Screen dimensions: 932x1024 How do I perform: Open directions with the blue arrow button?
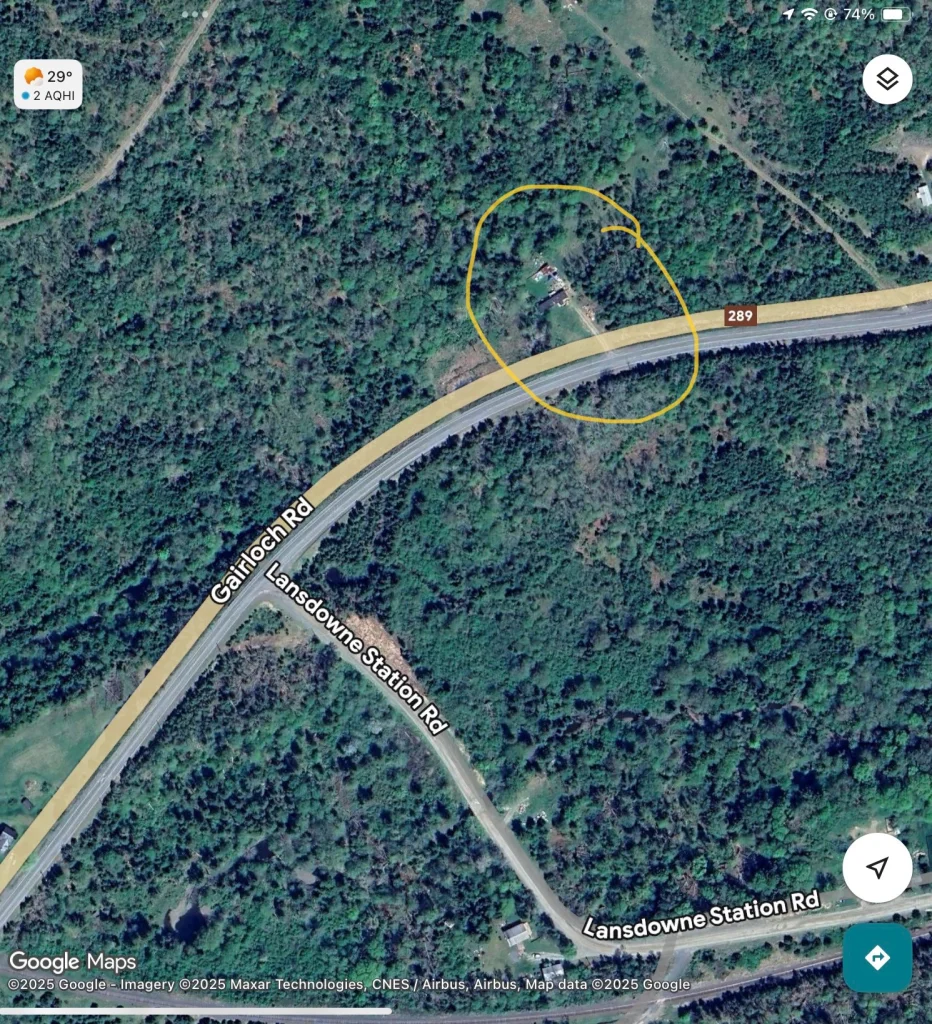pyautogui.click(x=877, y=957)
